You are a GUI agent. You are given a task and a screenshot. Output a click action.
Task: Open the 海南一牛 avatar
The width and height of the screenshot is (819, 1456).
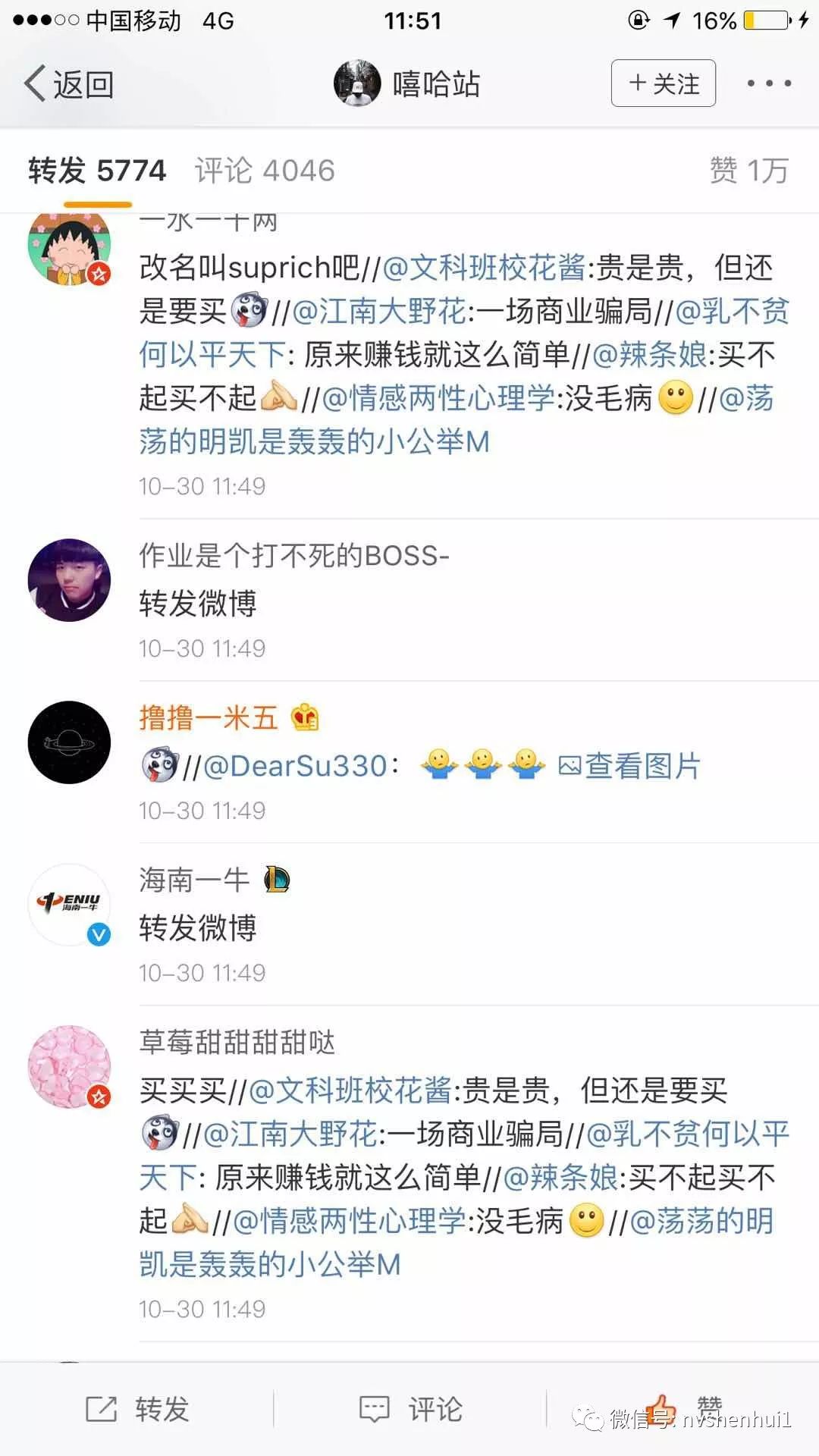pyautogui.click(x=69, y=904)
